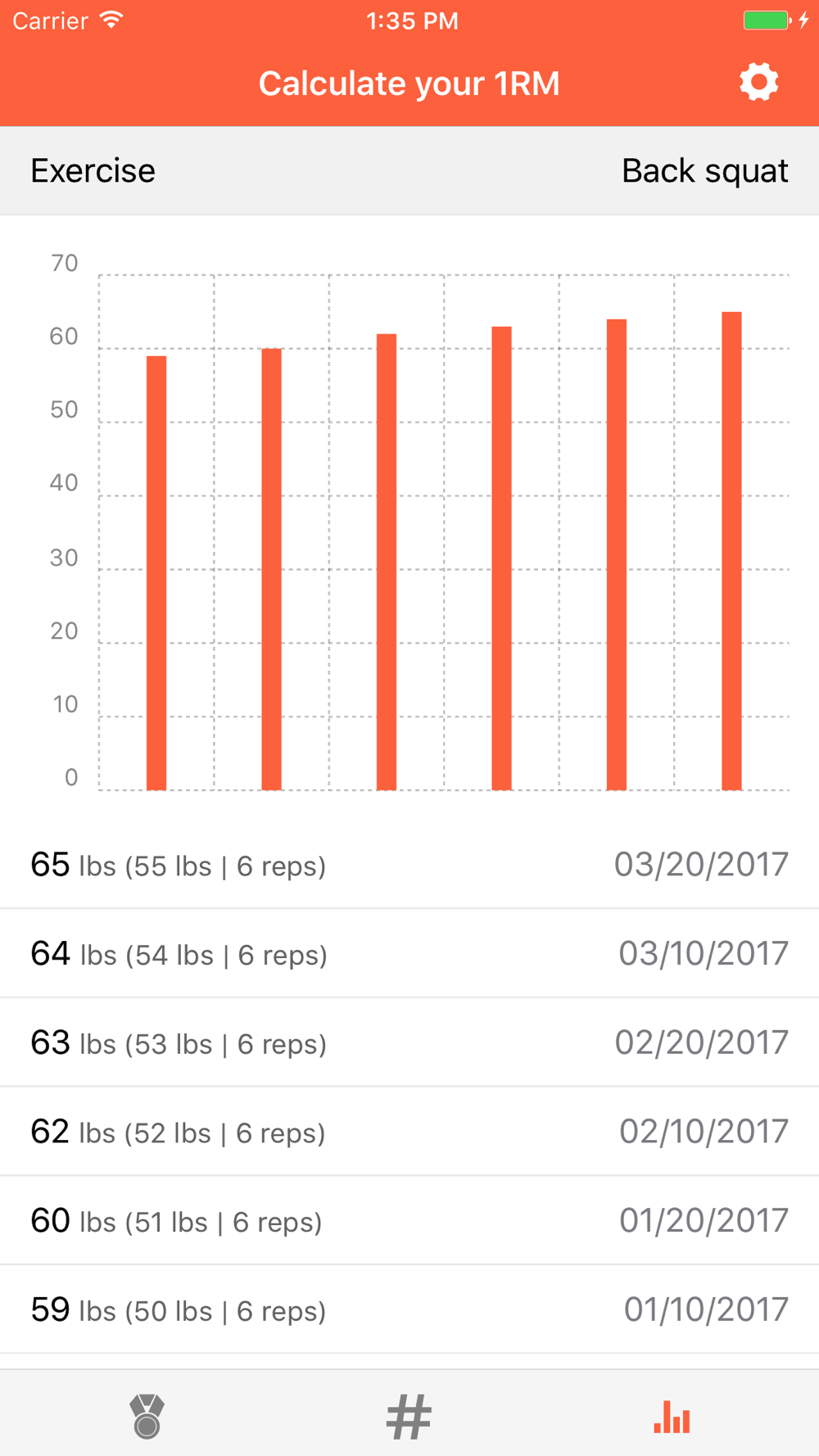The height and width of the screenshot is (1456, 819).
Task: Switch to the medal tab
Action: (x=147, y=1416)
